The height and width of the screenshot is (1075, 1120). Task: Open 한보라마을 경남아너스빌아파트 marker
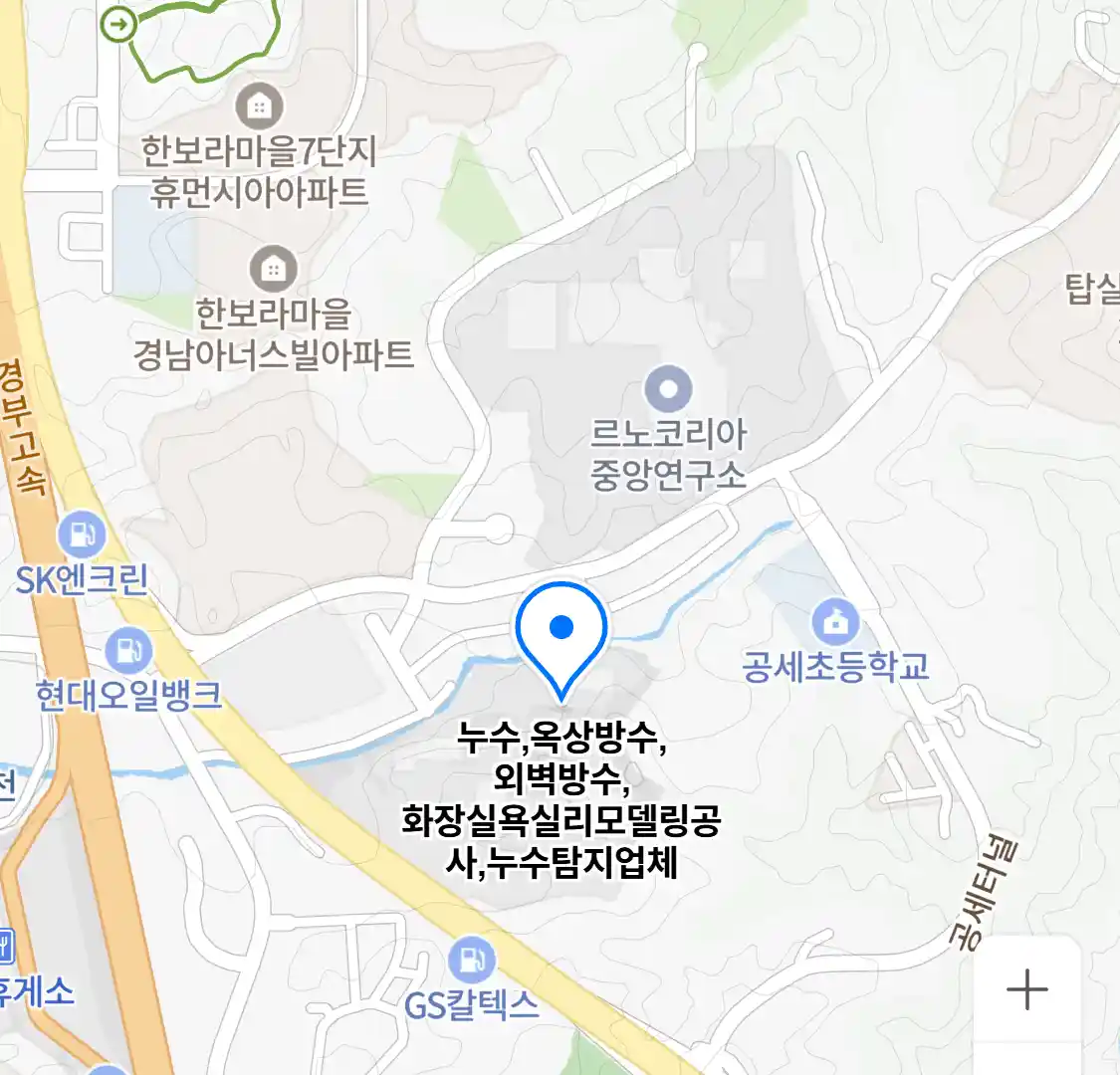click(273, 268)
